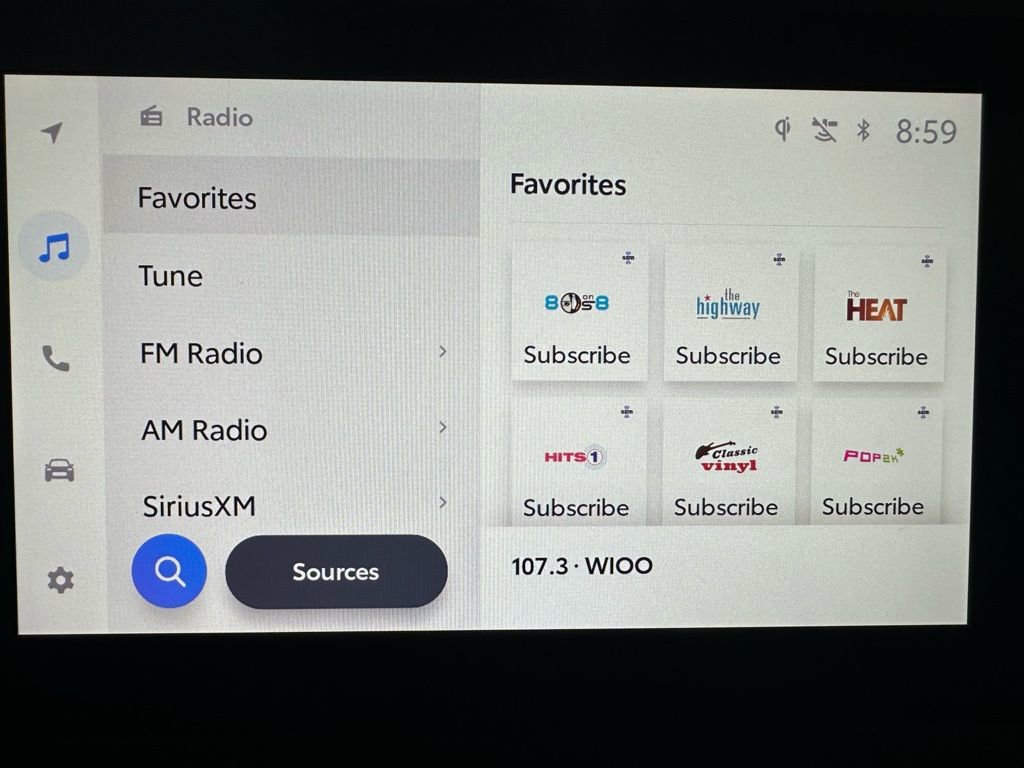Open the navigation arrow in the sidebar
Image resolution: width=1024 pixels, height=768 pixels.
point(53,132)
